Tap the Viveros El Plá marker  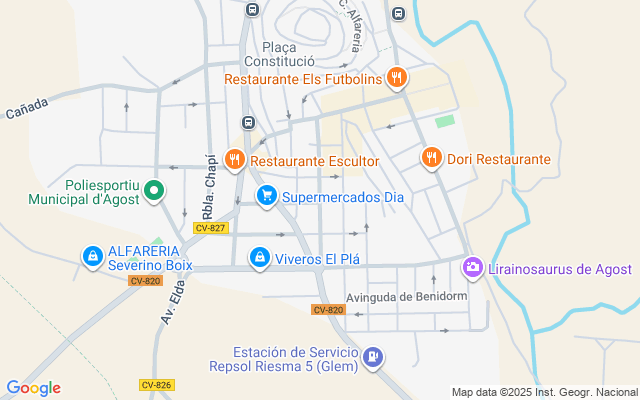(x=260, y=258)
